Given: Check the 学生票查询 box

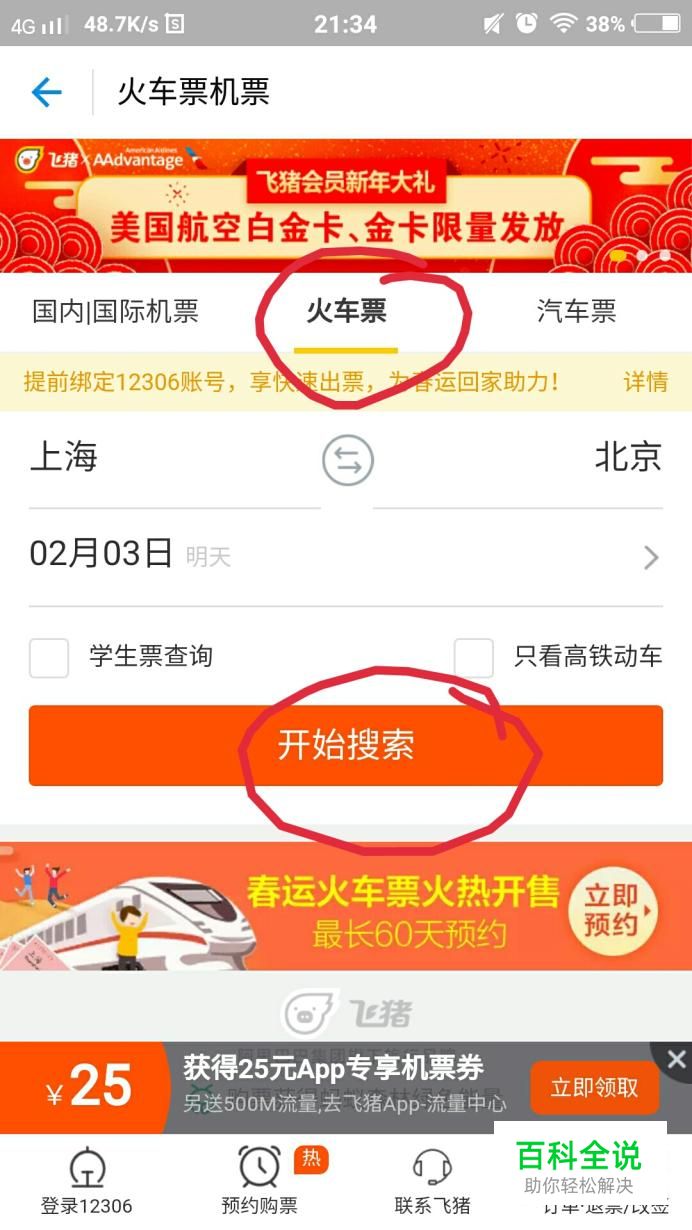Looking at the screenshot, I should point(49,658).
